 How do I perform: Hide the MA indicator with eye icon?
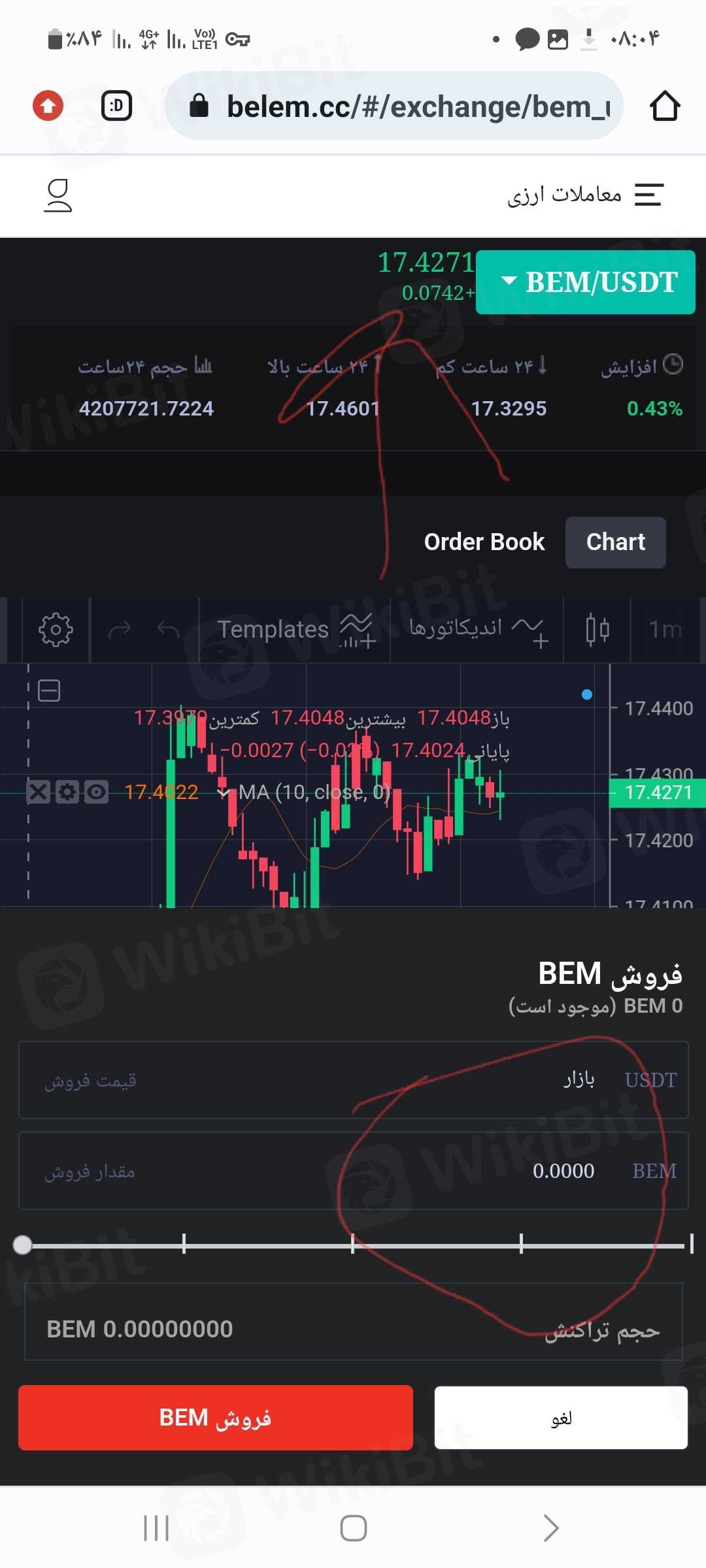96,792
